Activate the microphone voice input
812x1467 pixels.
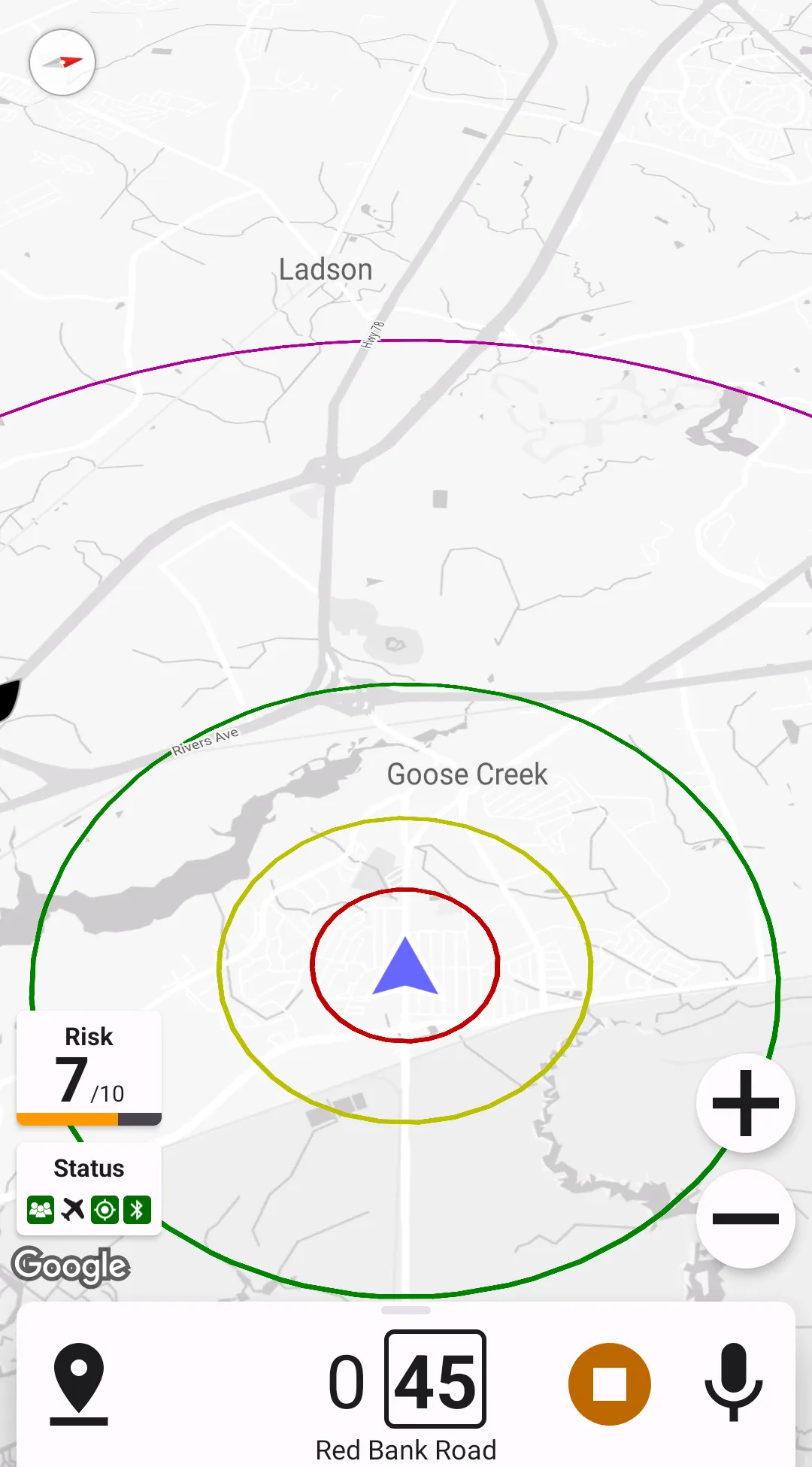tap(733, 1382)
